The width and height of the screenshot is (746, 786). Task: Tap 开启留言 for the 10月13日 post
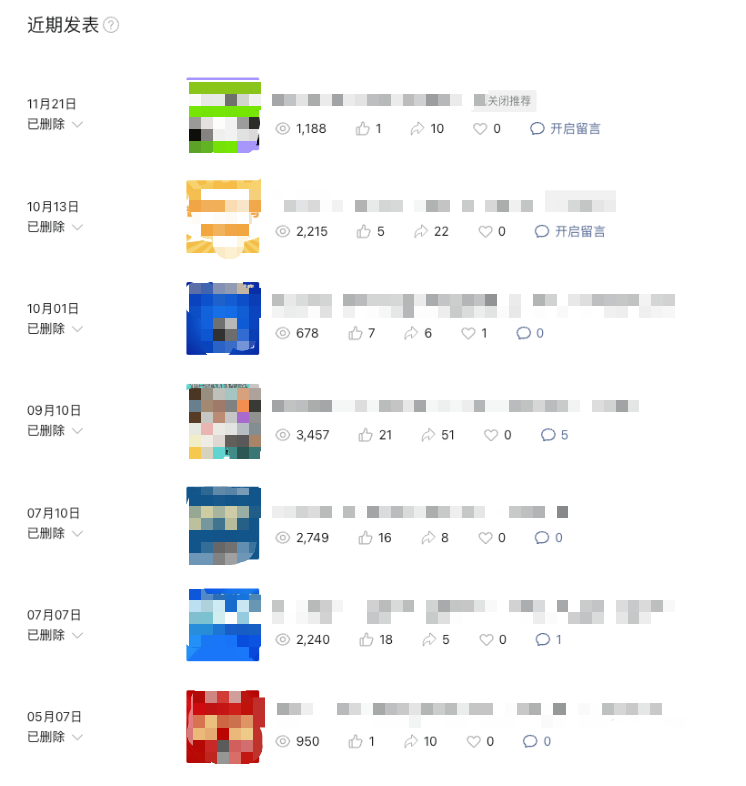click(x=570, y=231)
